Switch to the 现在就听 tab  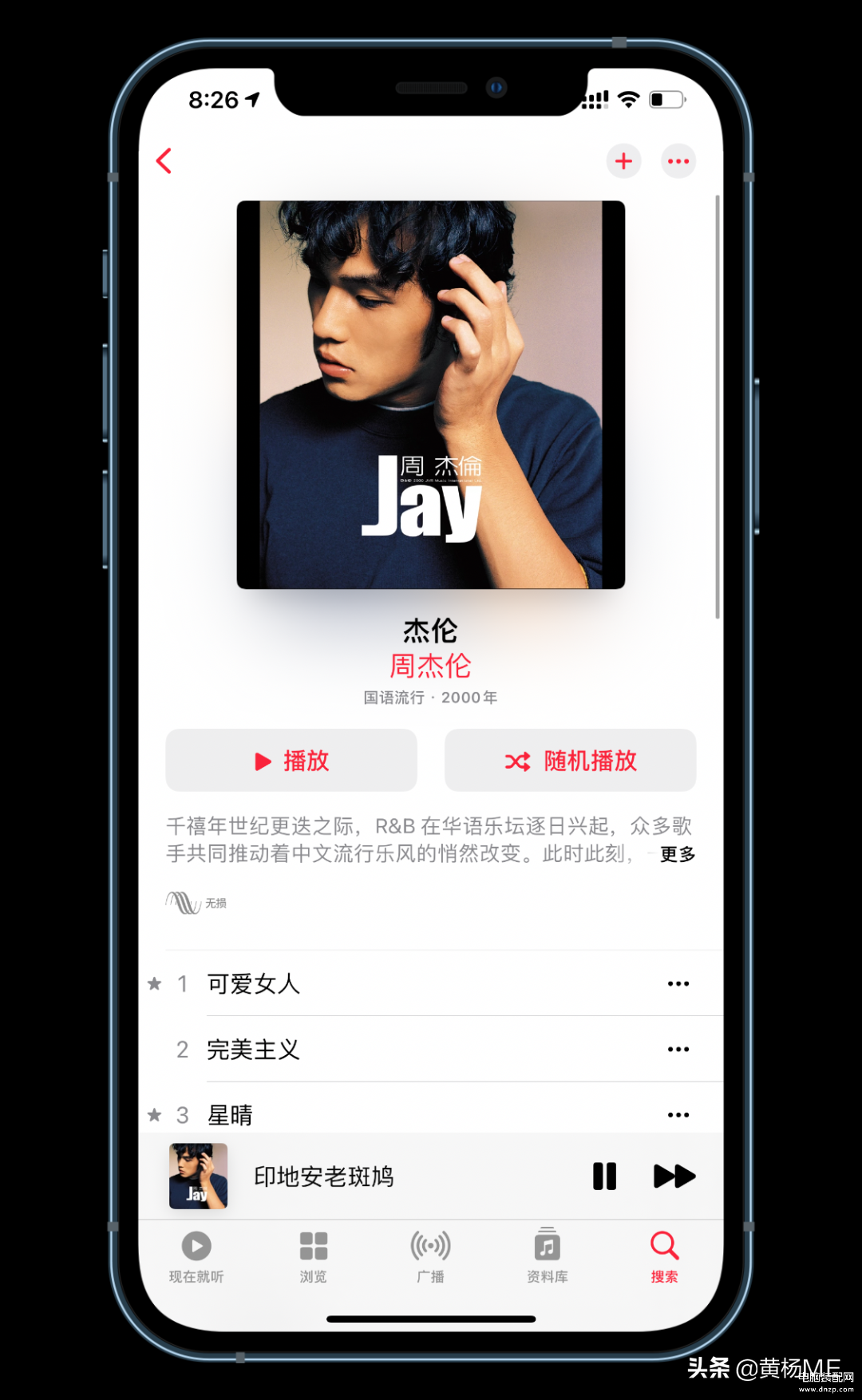click(x=196, y=1257)
